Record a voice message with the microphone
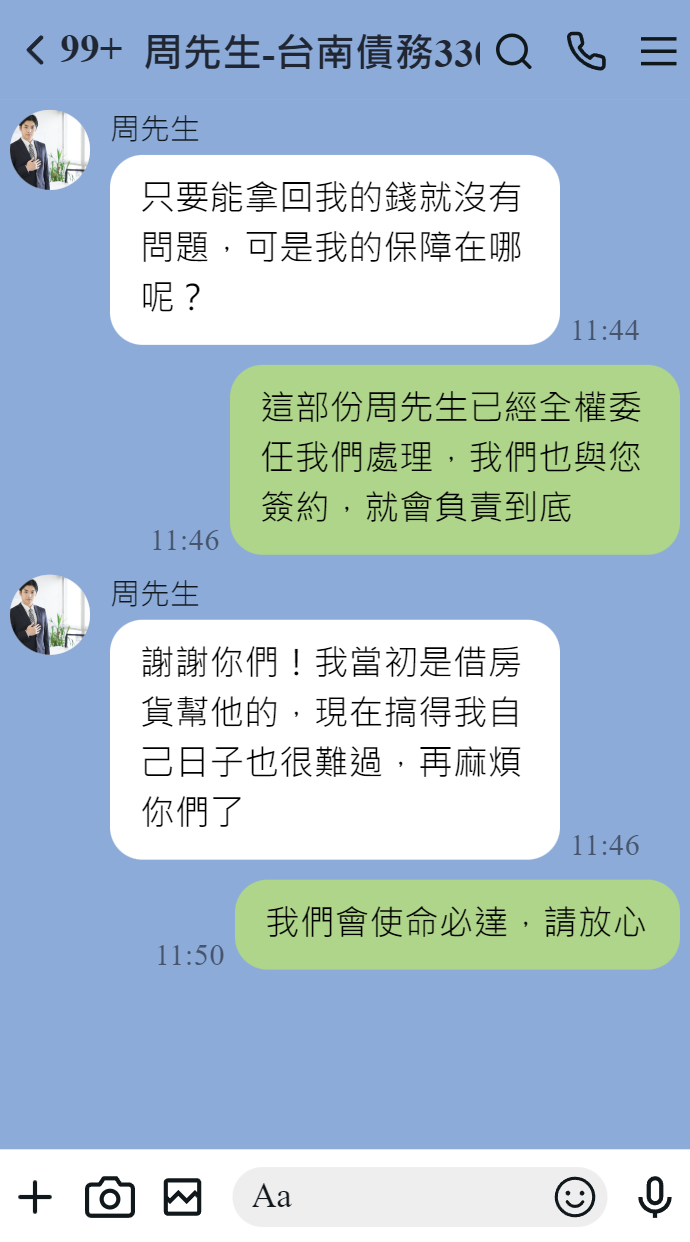The height and width of the screenshot is (1242, 690). (655, 1197)
